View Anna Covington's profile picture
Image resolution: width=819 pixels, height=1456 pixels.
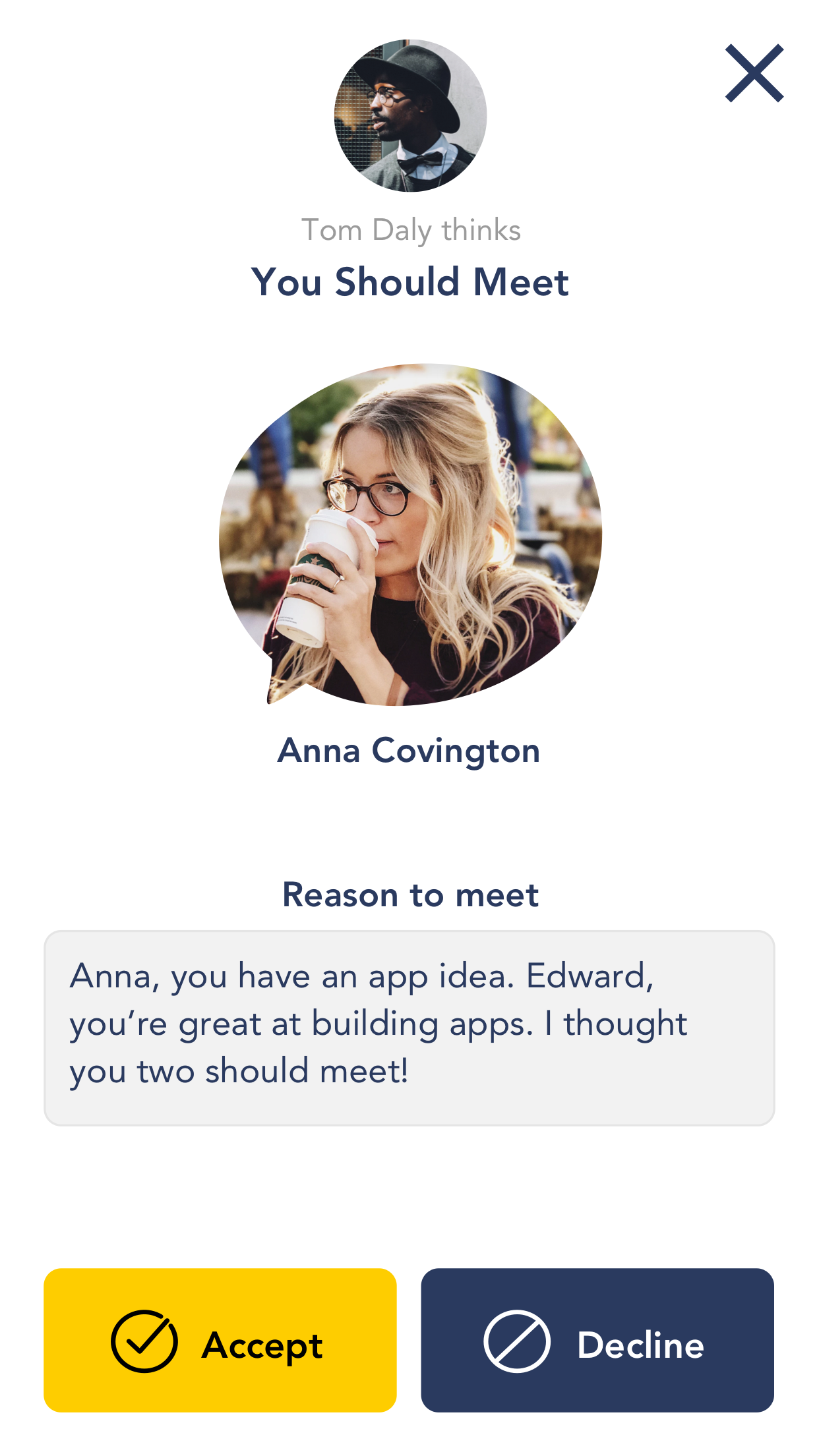(410, 535)
